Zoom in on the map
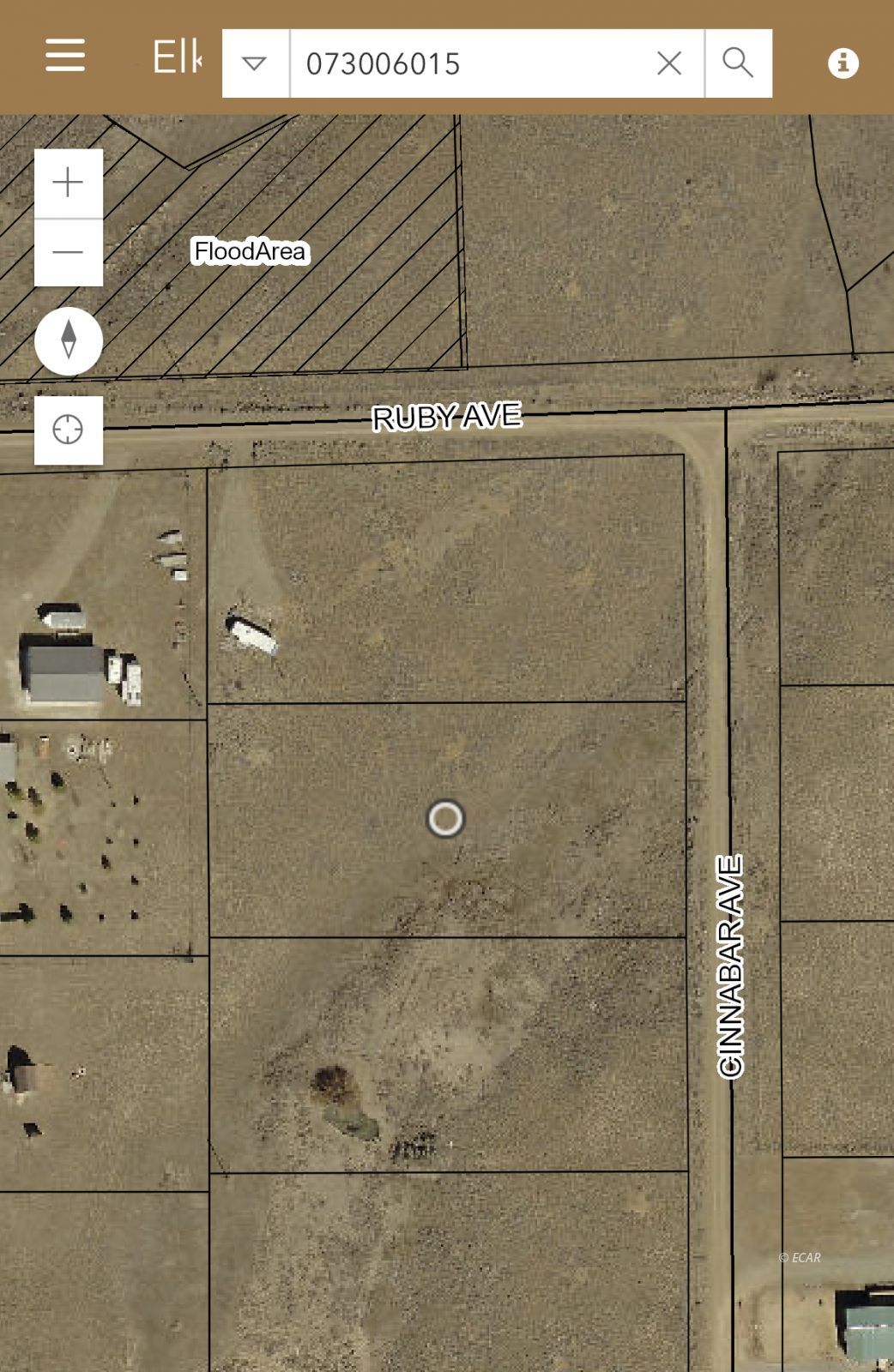 pyautogui.click(x=69, y=184)
